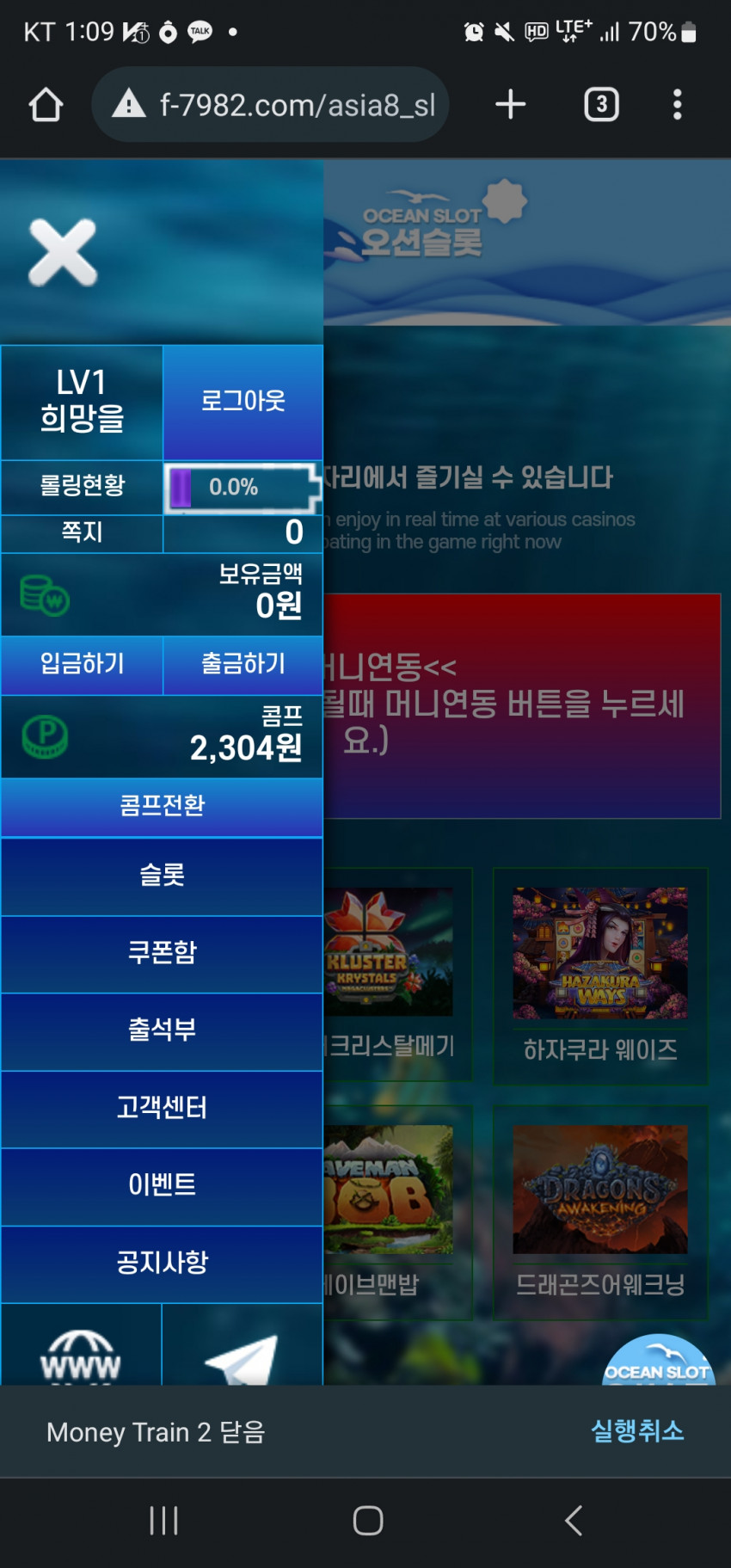Open 쿠폰함 coupon box
This screenshot has height=1568, width=731.
point(162,953)
